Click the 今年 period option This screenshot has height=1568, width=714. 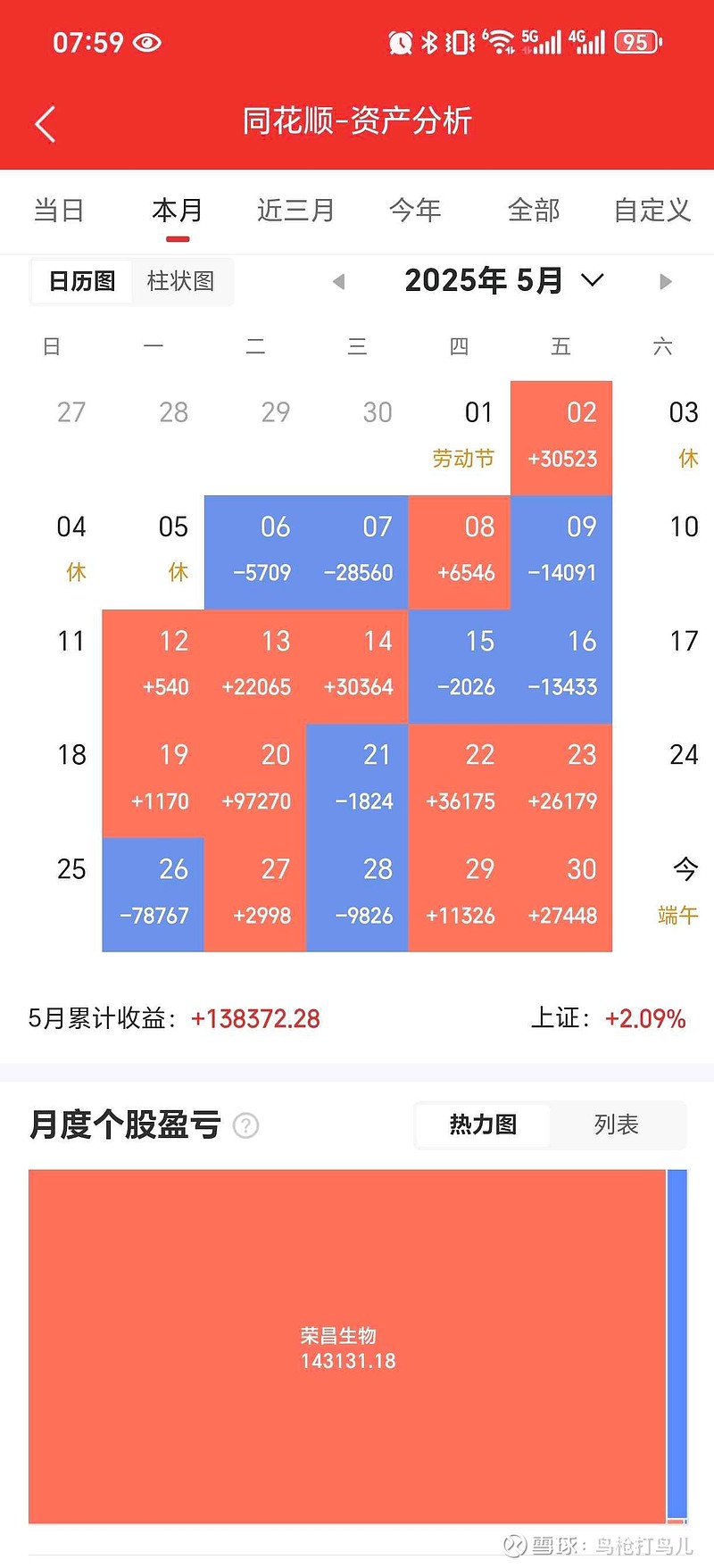tap(415, 211)
